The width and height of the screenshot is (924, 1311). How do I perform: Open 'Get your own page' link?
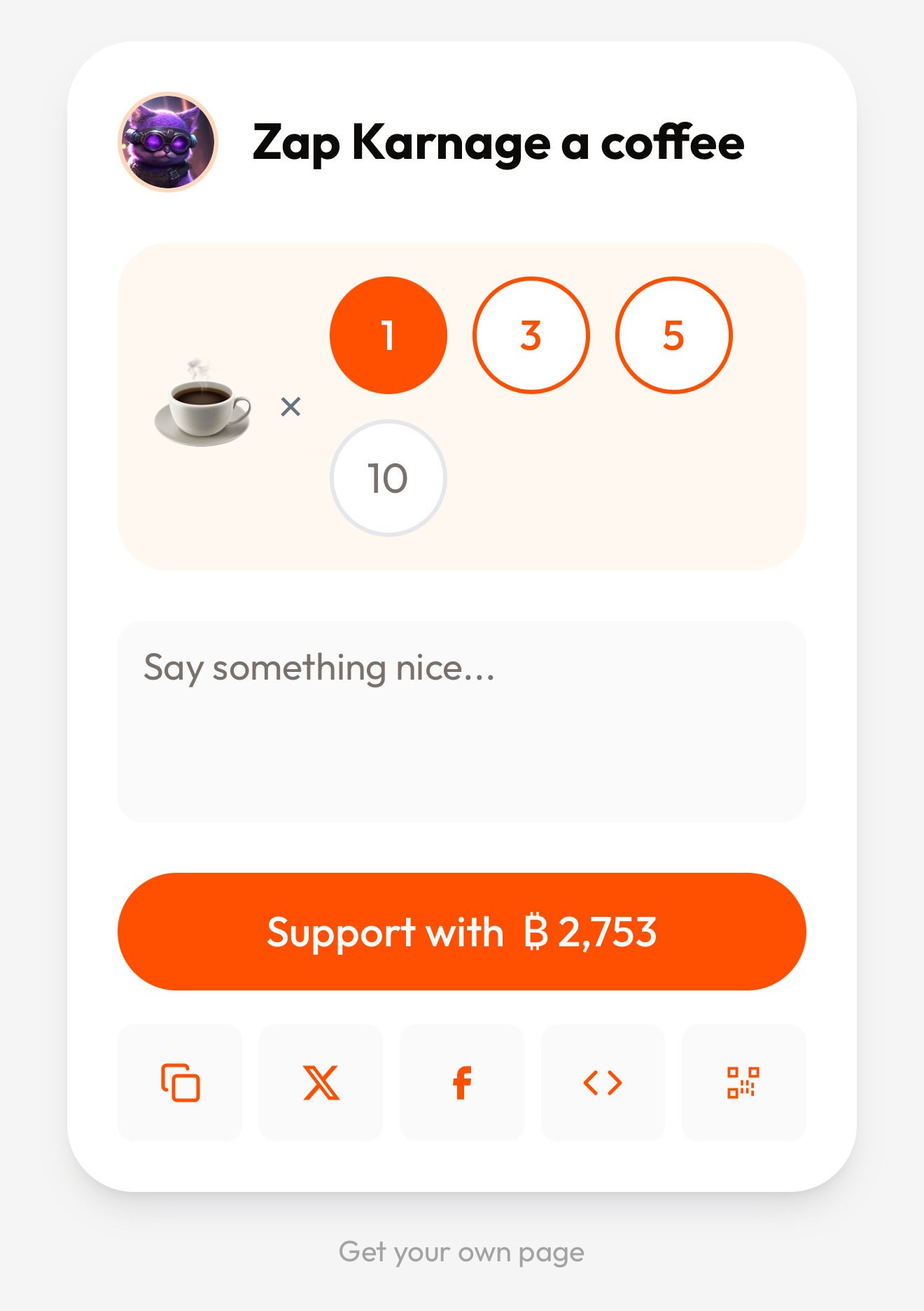[461, 1252]
